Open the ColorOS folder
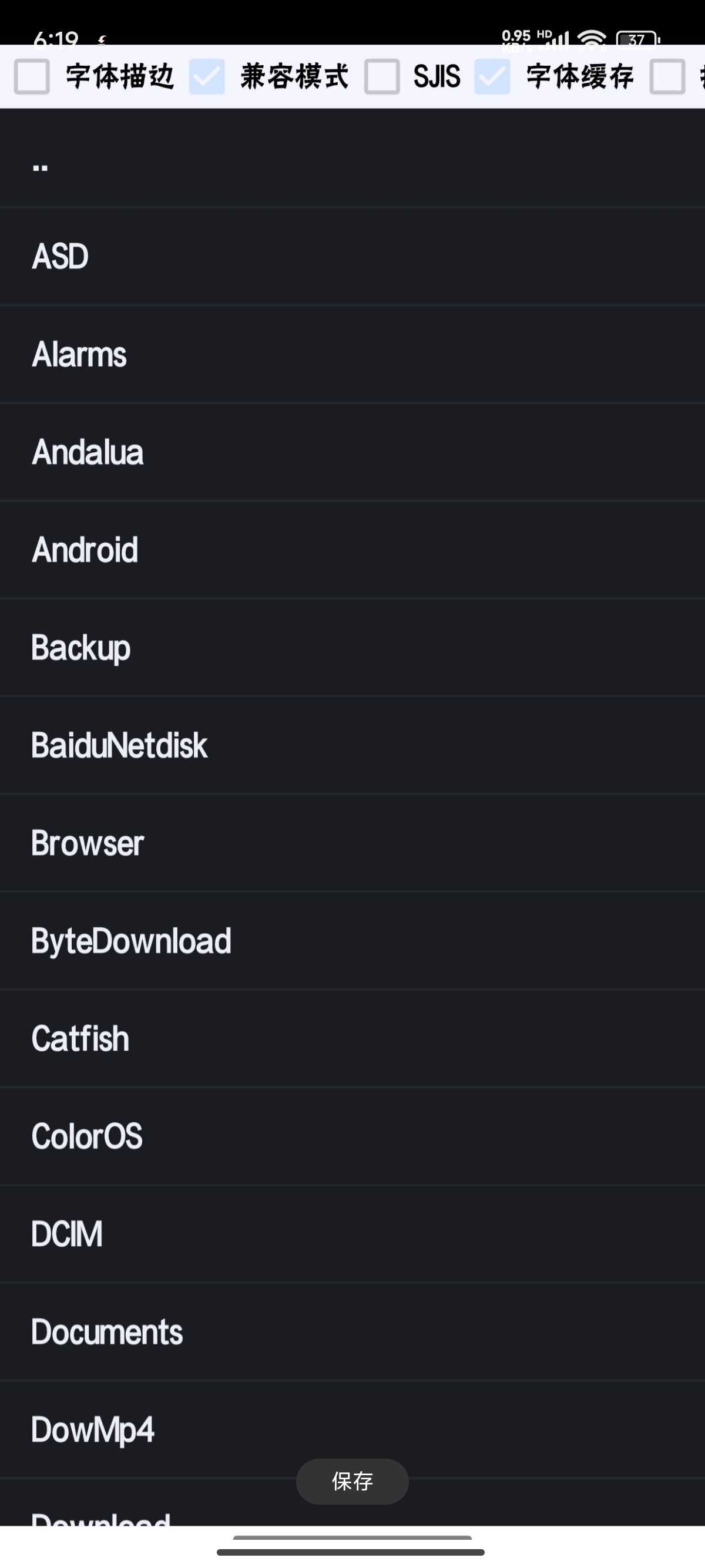705x1568 pixels. tap(352, 1136)
